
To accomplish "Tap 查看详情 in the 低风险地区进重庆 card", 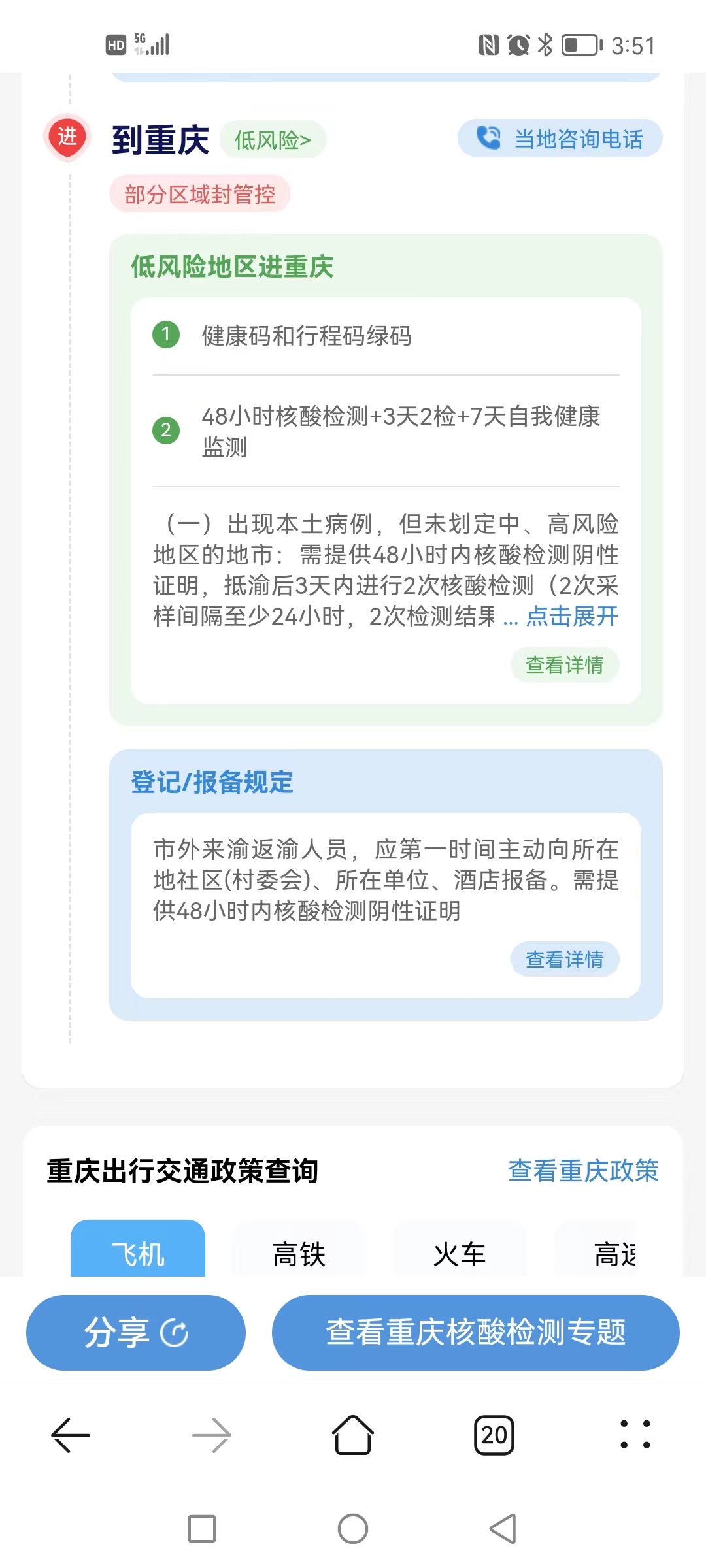I will [x=565, y=665].
